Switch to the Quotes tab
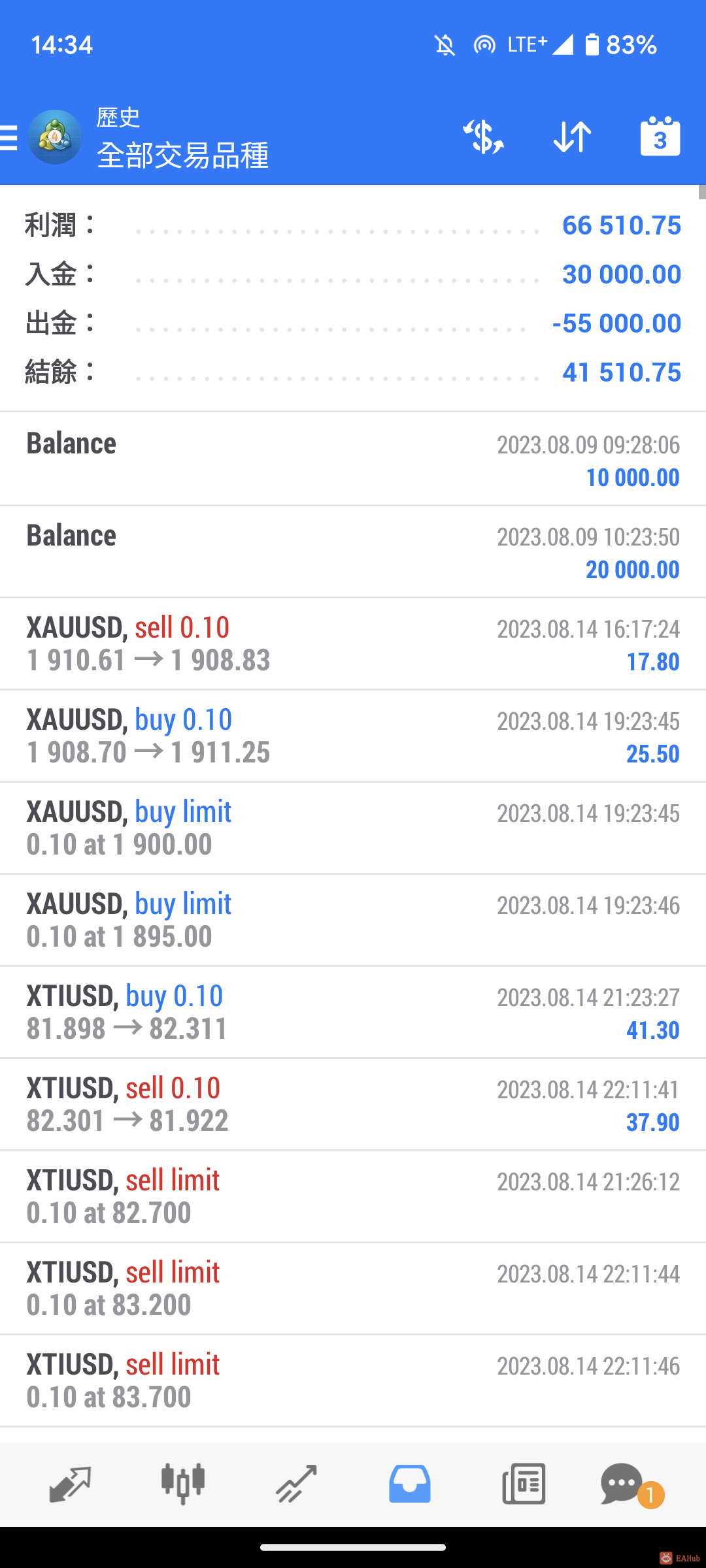The height and width of the screenshot is (1568, 706). pos(69,1484)
